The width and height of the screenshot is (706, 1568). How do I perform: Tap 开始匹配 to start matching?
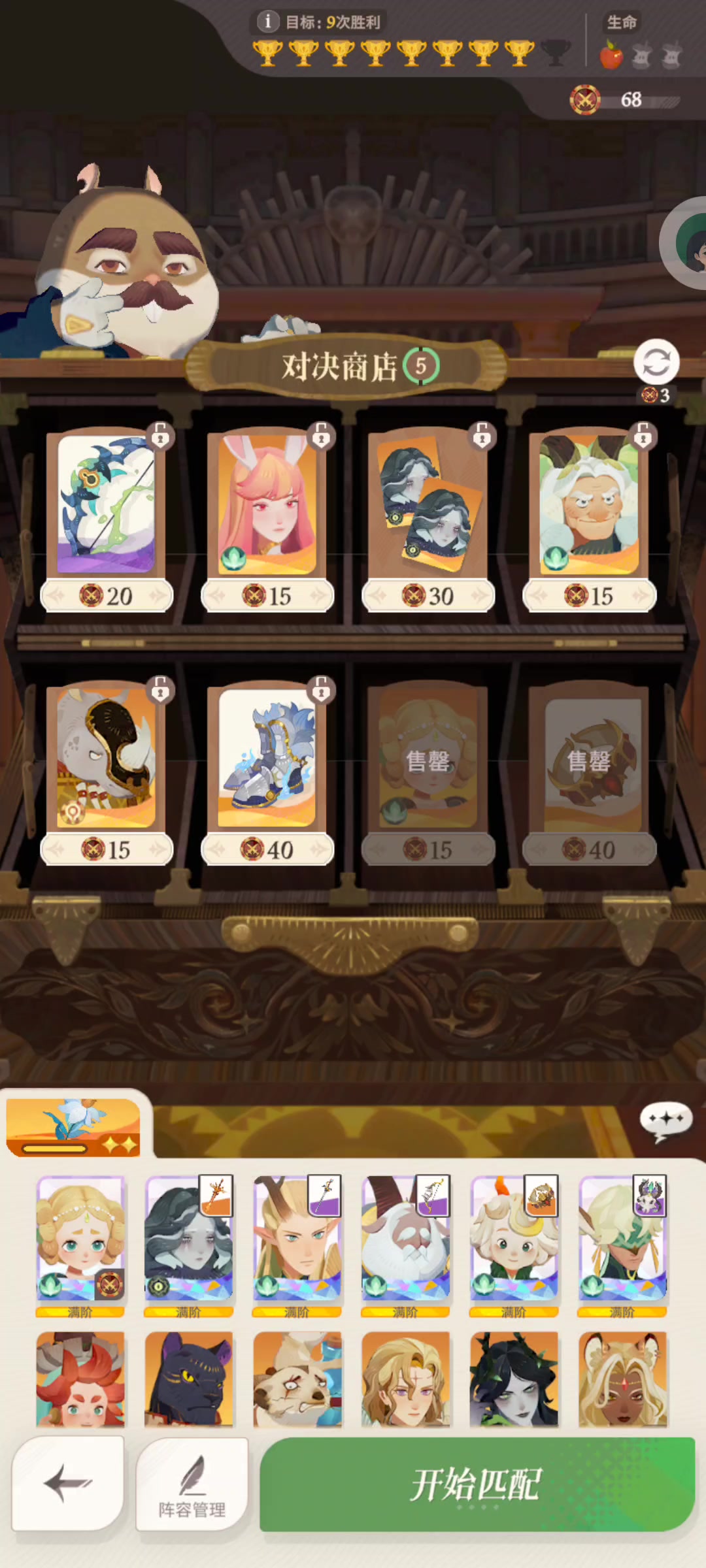(477, 1484)
